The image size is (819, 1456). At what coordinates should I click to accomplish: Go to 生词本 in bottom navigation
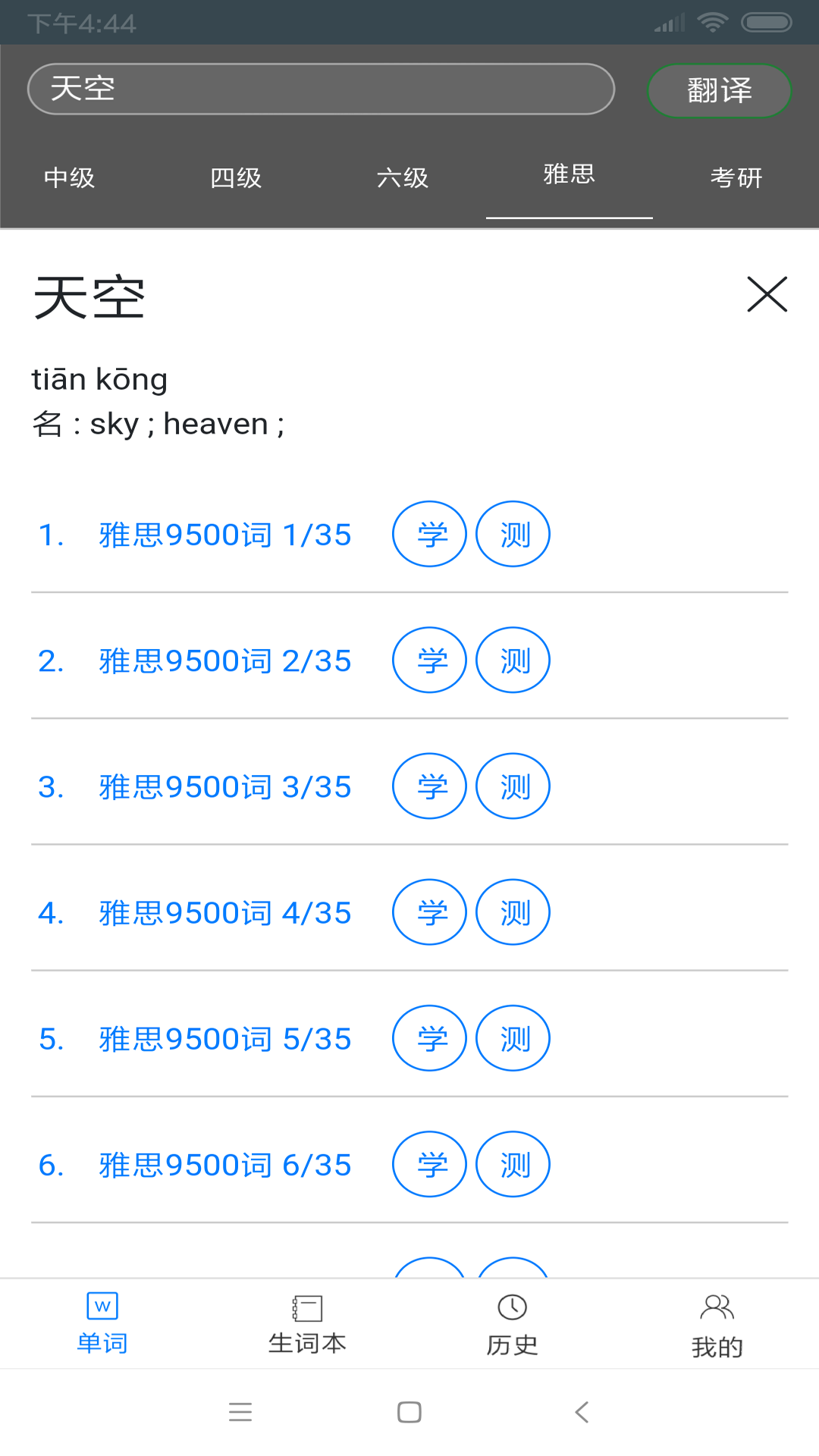307,1325
